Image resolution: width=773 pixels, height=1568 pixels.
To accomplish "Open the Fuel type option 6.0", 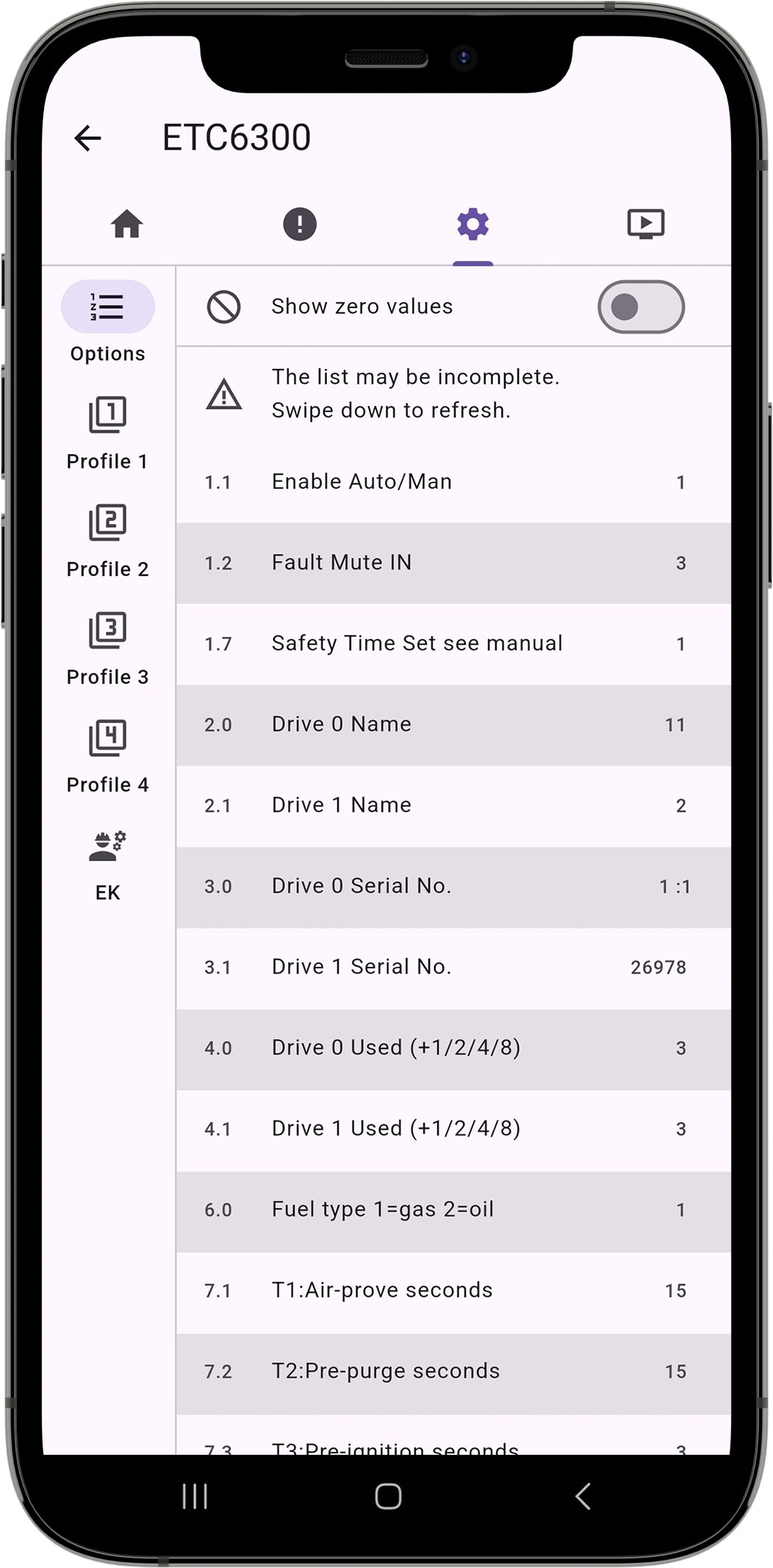I will pyautogui.click(x=453, y=1209).
